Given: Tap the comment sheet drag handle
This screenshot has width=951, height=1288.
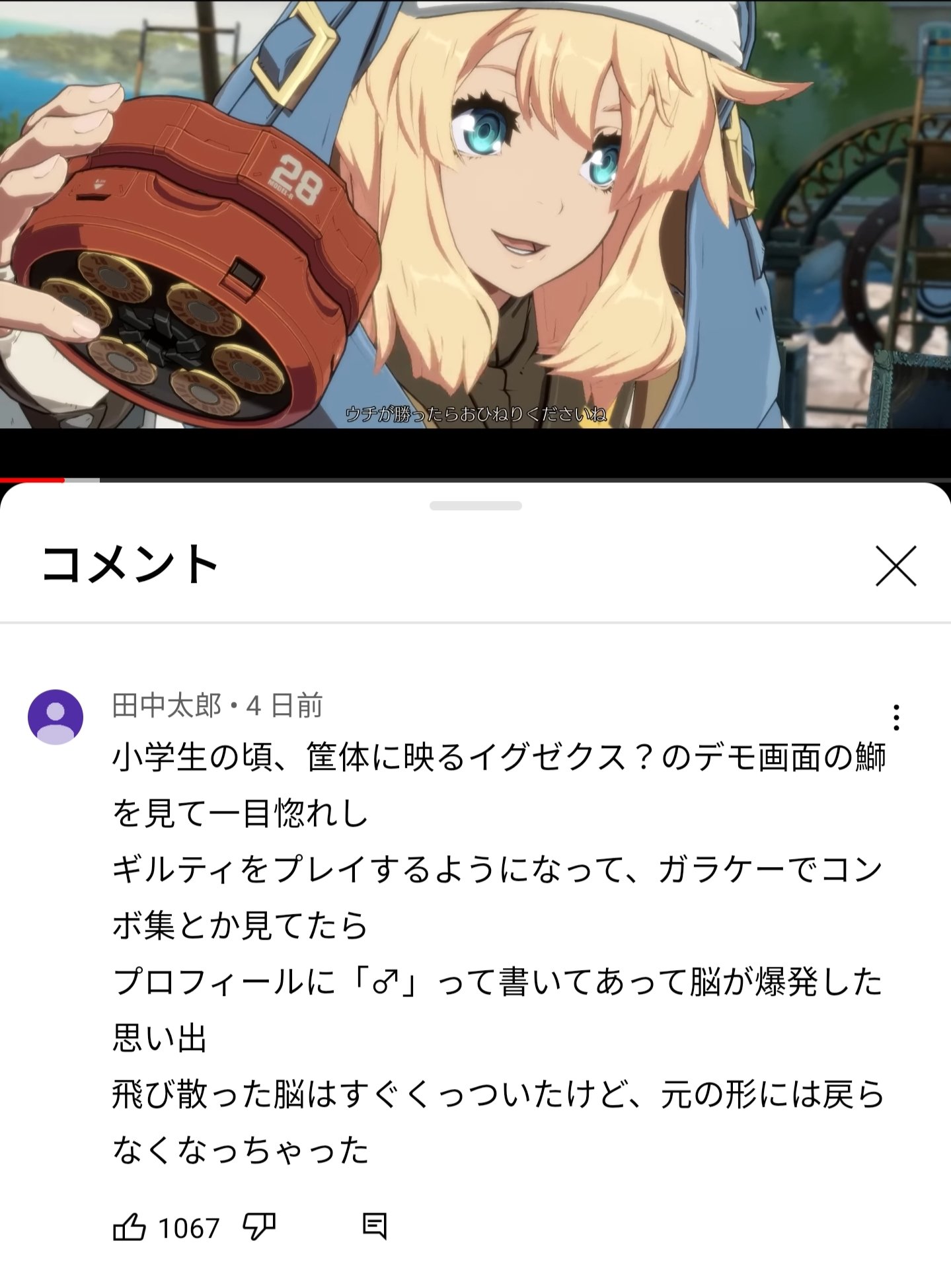Looking at the screenshot, I should pos(475,506).
